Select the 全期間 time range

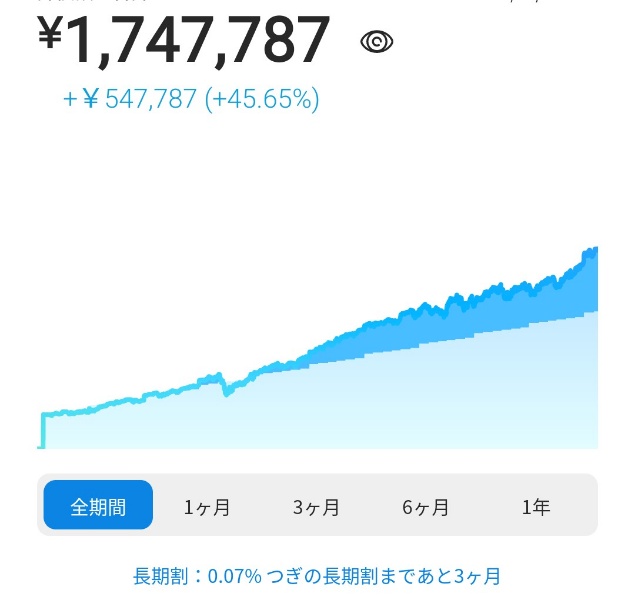pyautogui.click(x=98, y=506)
